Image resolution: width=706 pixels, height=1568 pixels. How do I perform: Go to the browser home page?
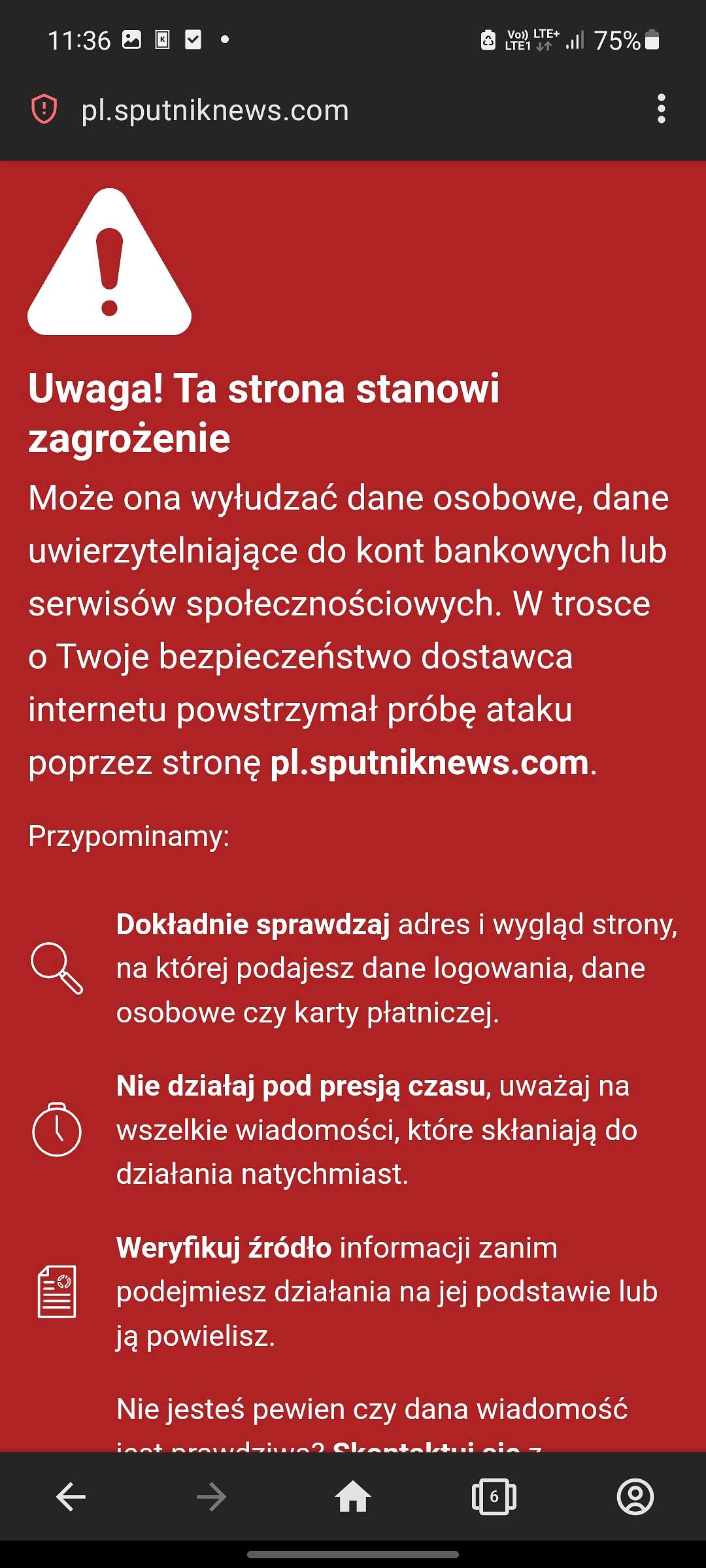coord(353,1496)
